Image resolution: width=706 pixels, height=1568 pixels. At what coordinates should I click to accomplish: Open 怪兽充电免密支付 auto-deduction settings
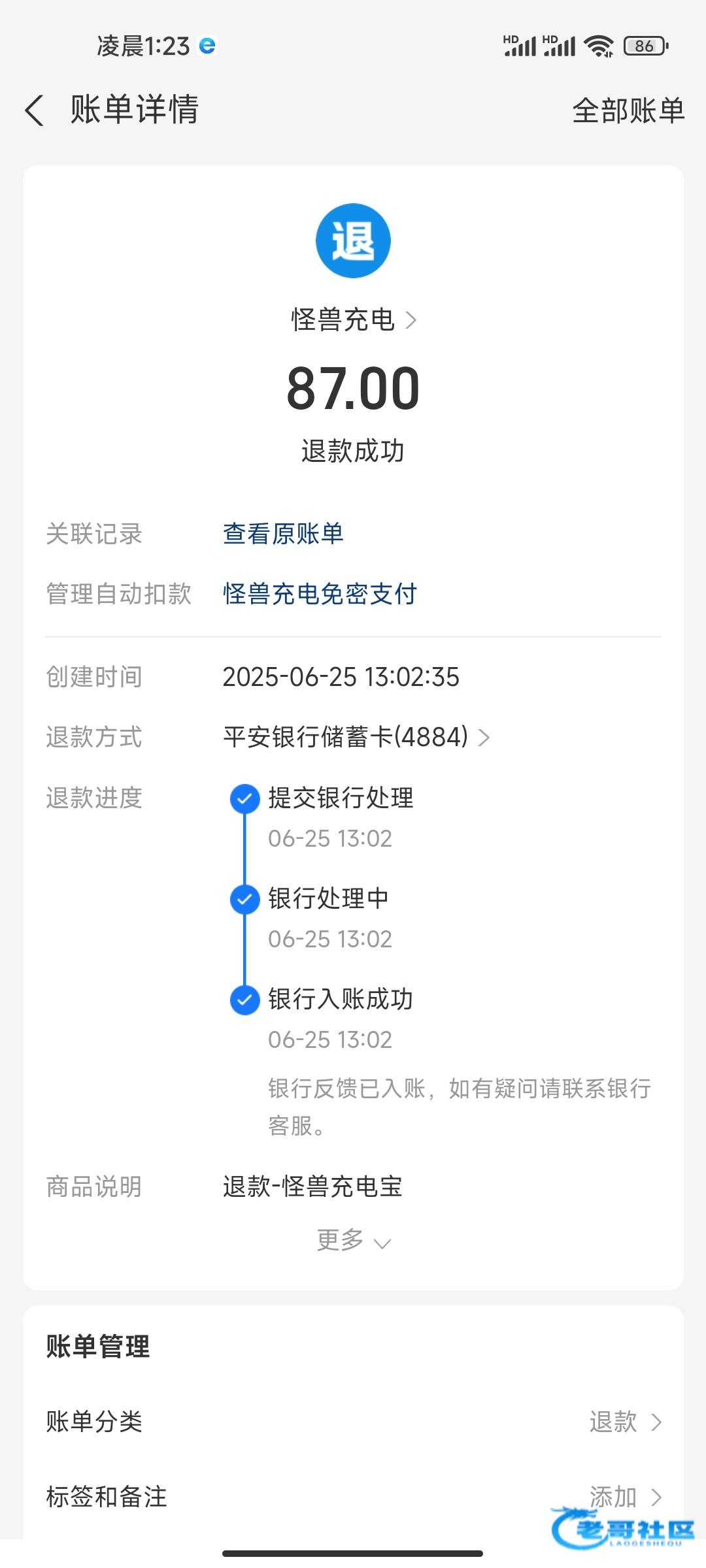pyautogui.click(x=320, y=594)
